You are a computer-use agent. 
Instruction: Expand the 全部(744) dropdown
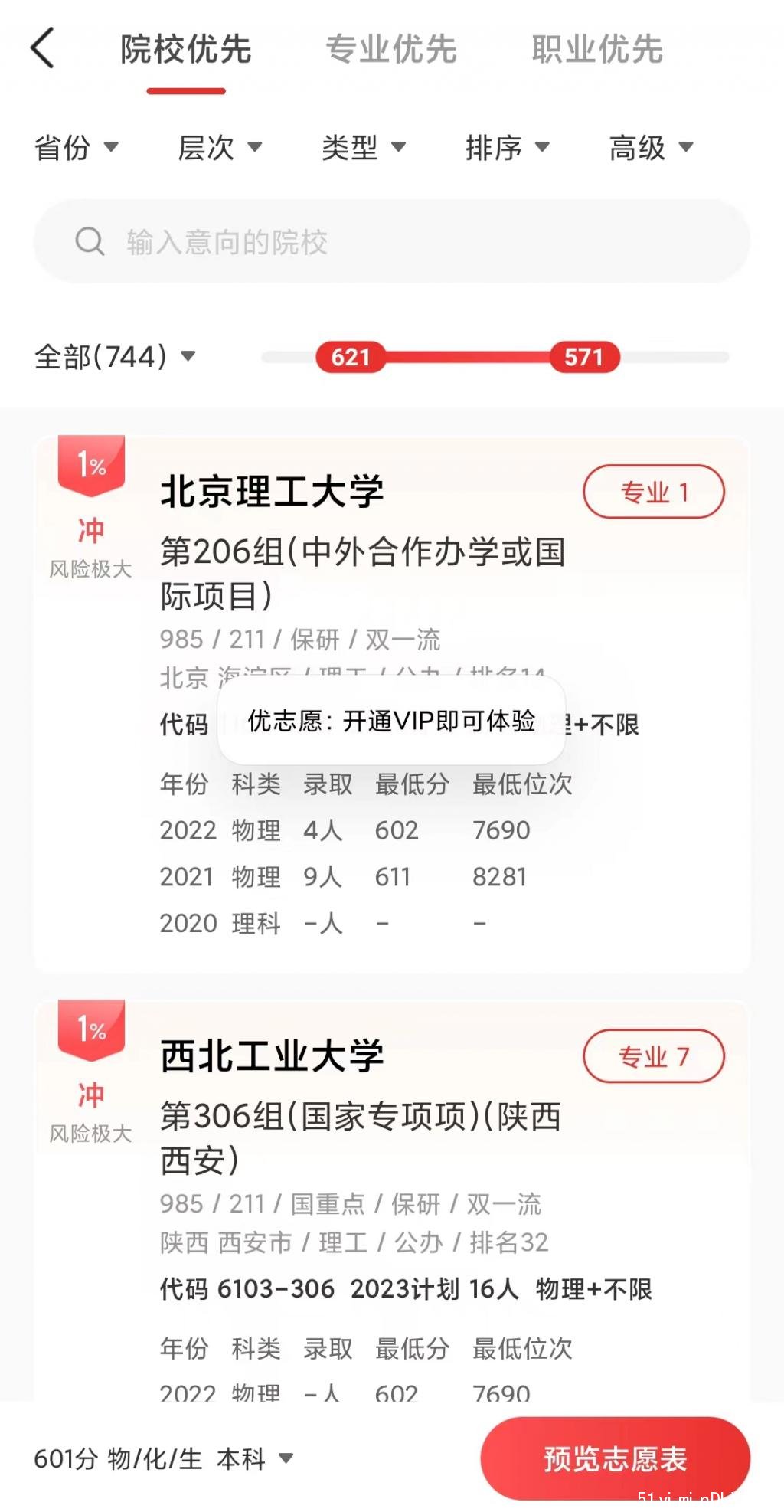[x=115, y=356]
